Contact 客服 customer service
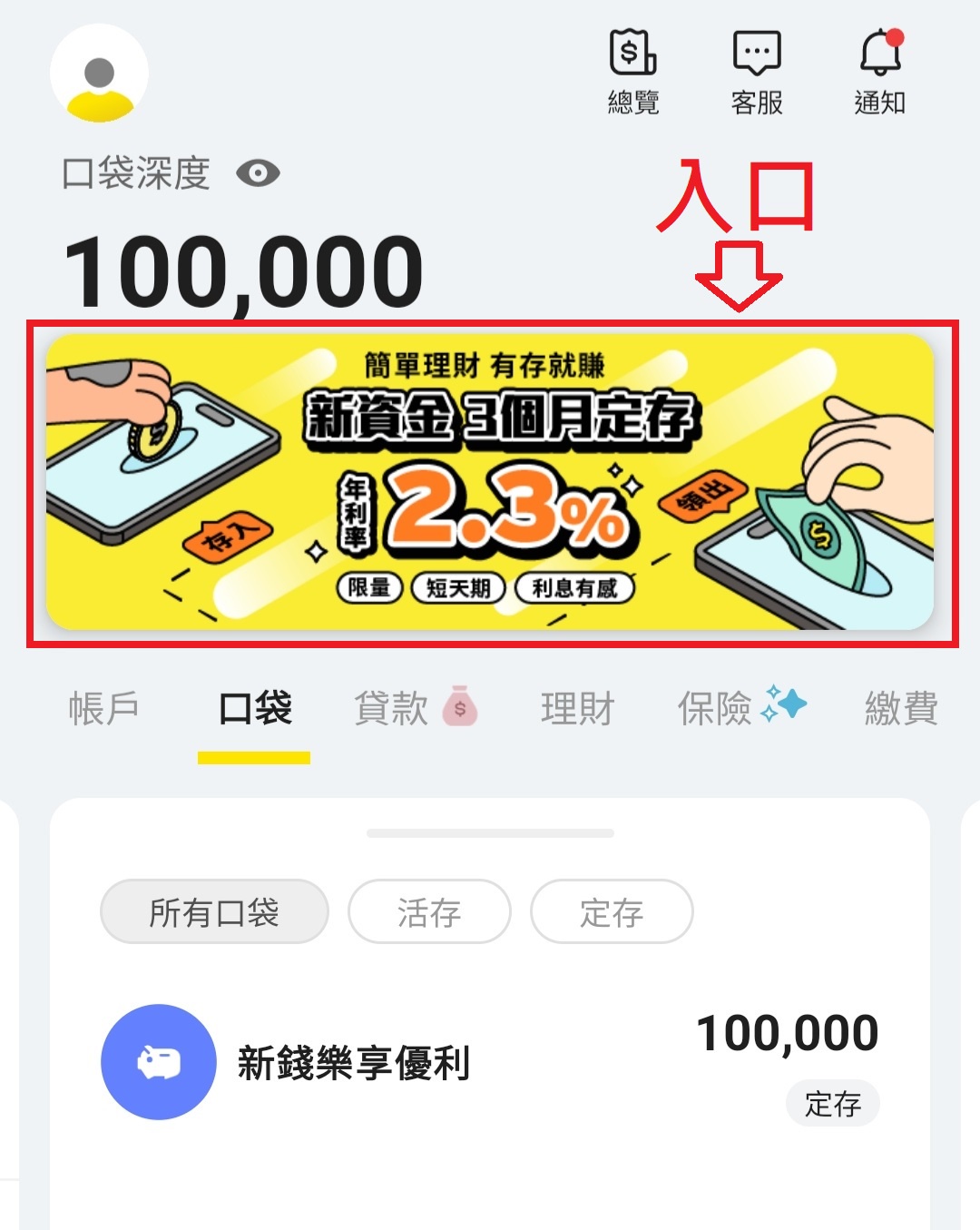The width and height of the screenshot is (980, 1230). click(x=756, y=72)
